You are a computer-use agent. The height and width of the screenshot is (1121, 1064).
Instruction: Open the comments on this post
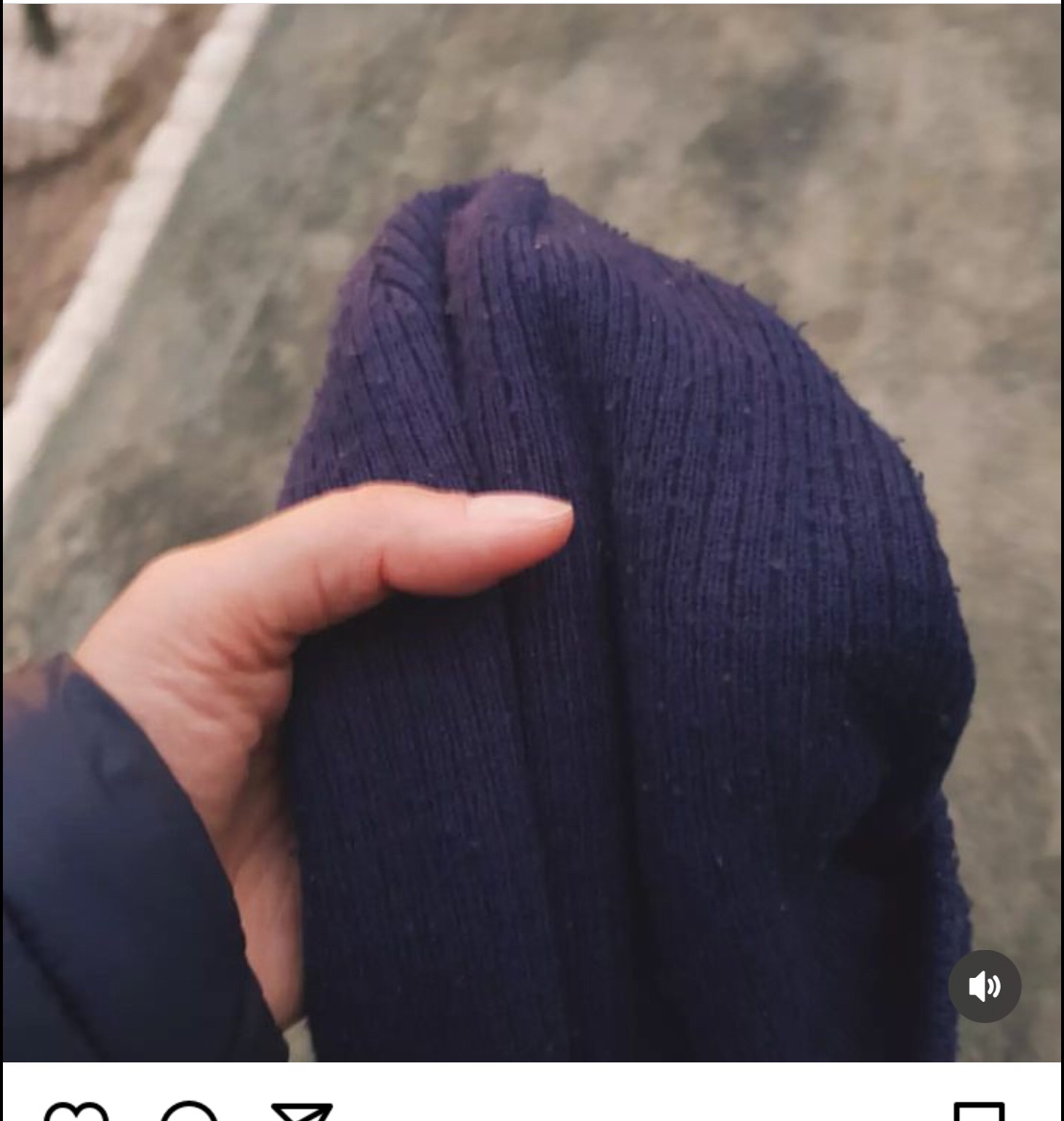click(x=189, y=1112)
